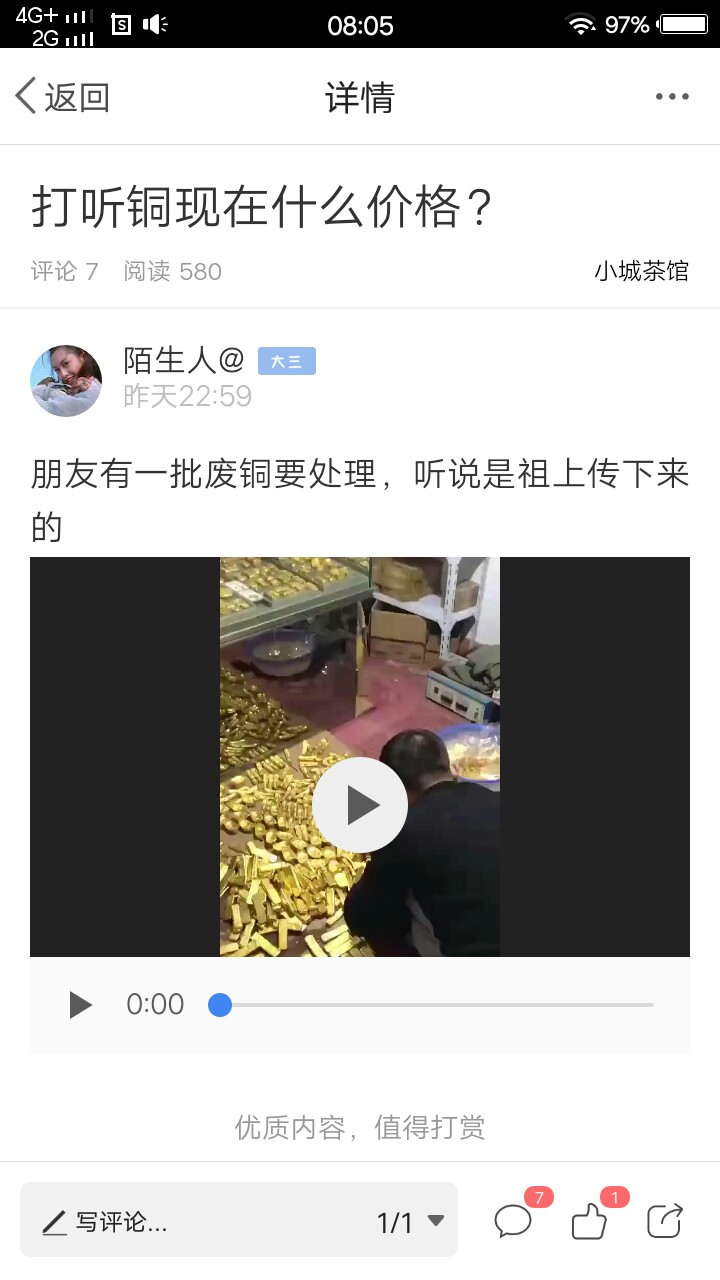Open the poster's profile avatar
The width and height of the screenshot is (720, 1280).
click(67, 381)
